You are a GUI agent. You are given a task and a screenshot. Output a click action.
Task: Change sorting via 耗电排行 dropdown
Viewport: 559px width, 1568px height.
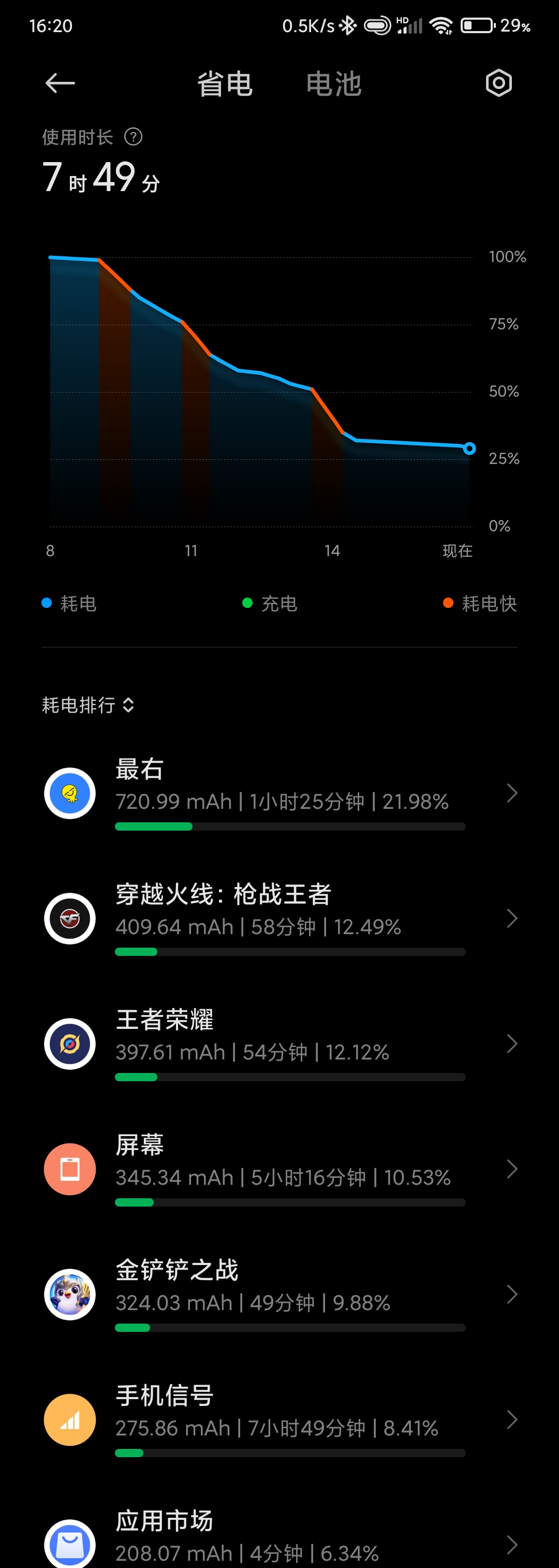88,705
